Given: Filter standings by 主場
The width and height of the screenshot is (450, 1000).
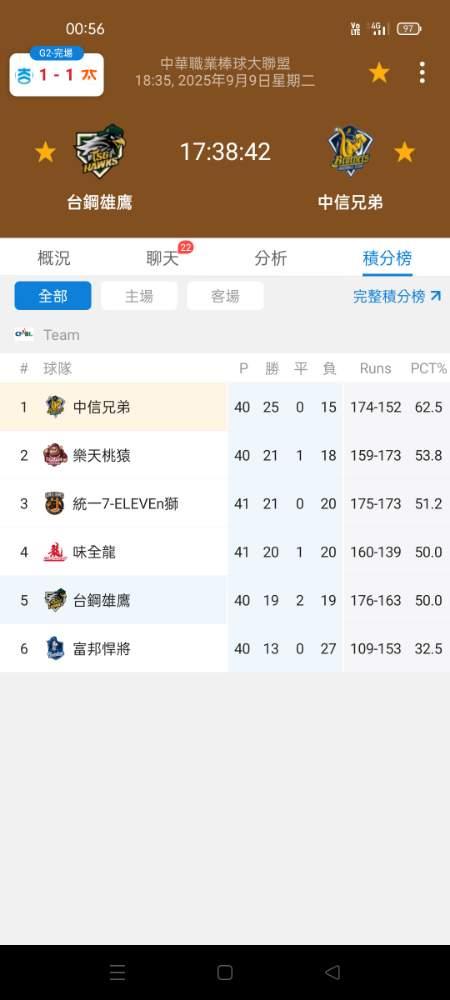Looking at the screenshot, I should pyautogui.click(x=139, y=296).
